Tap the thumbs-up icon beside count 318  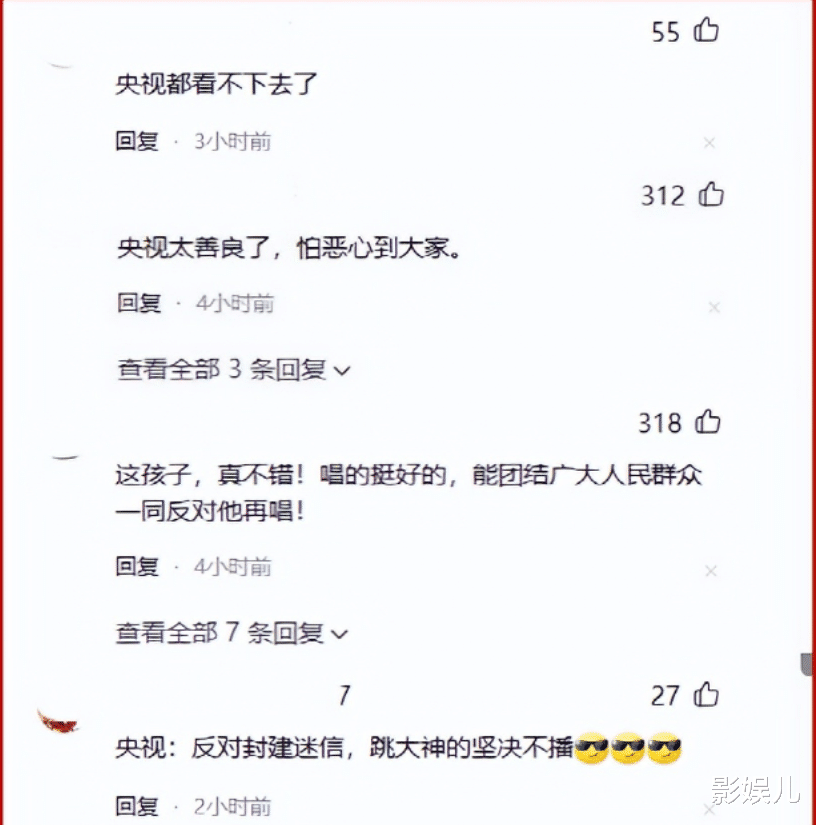(706, 422)
